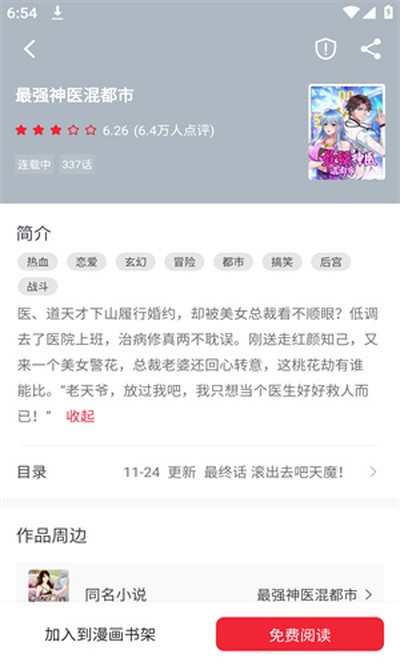Select the 恋爱 tag chip

86,262
